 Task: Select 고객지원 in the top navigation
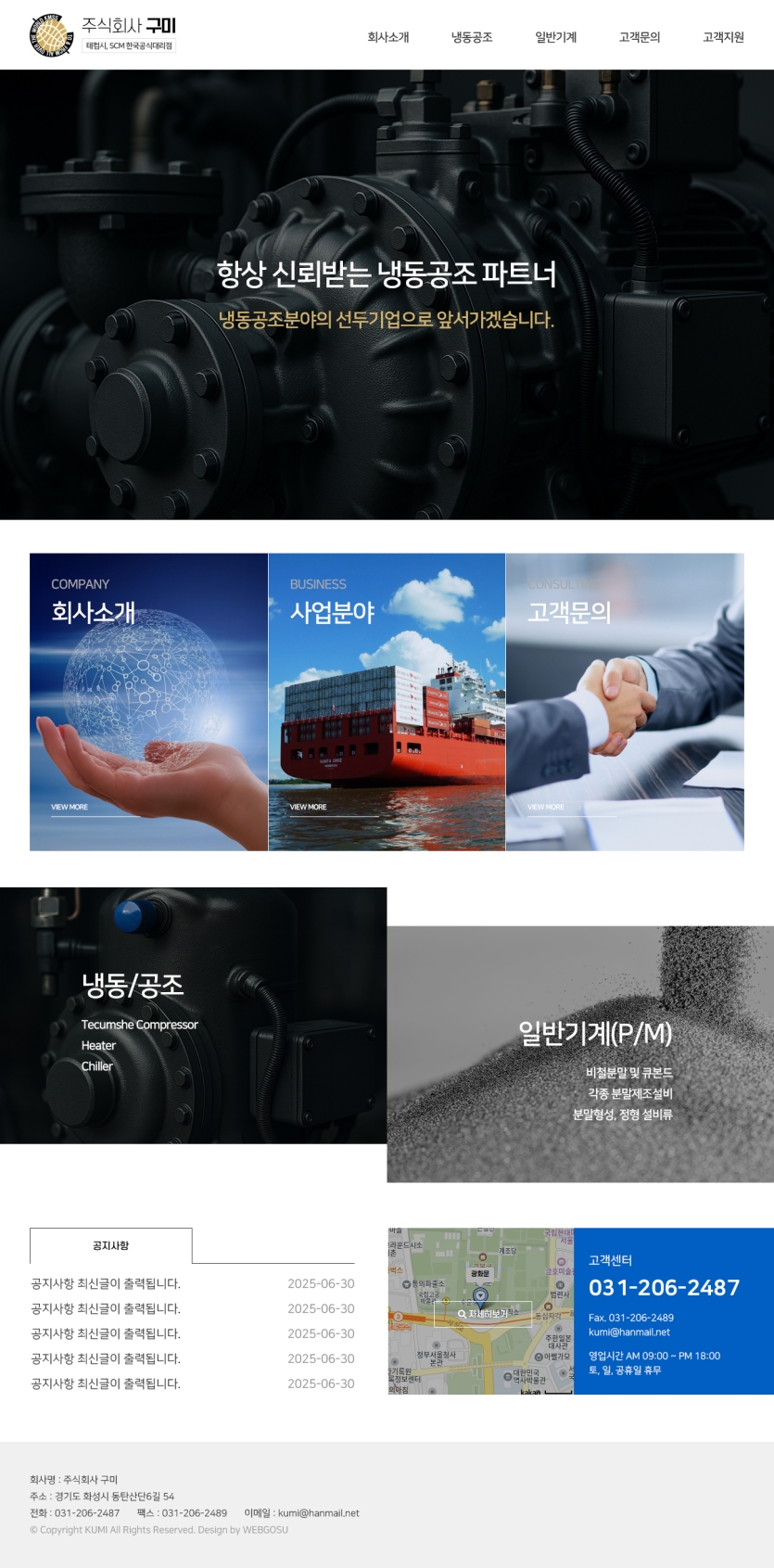[723, 37]
